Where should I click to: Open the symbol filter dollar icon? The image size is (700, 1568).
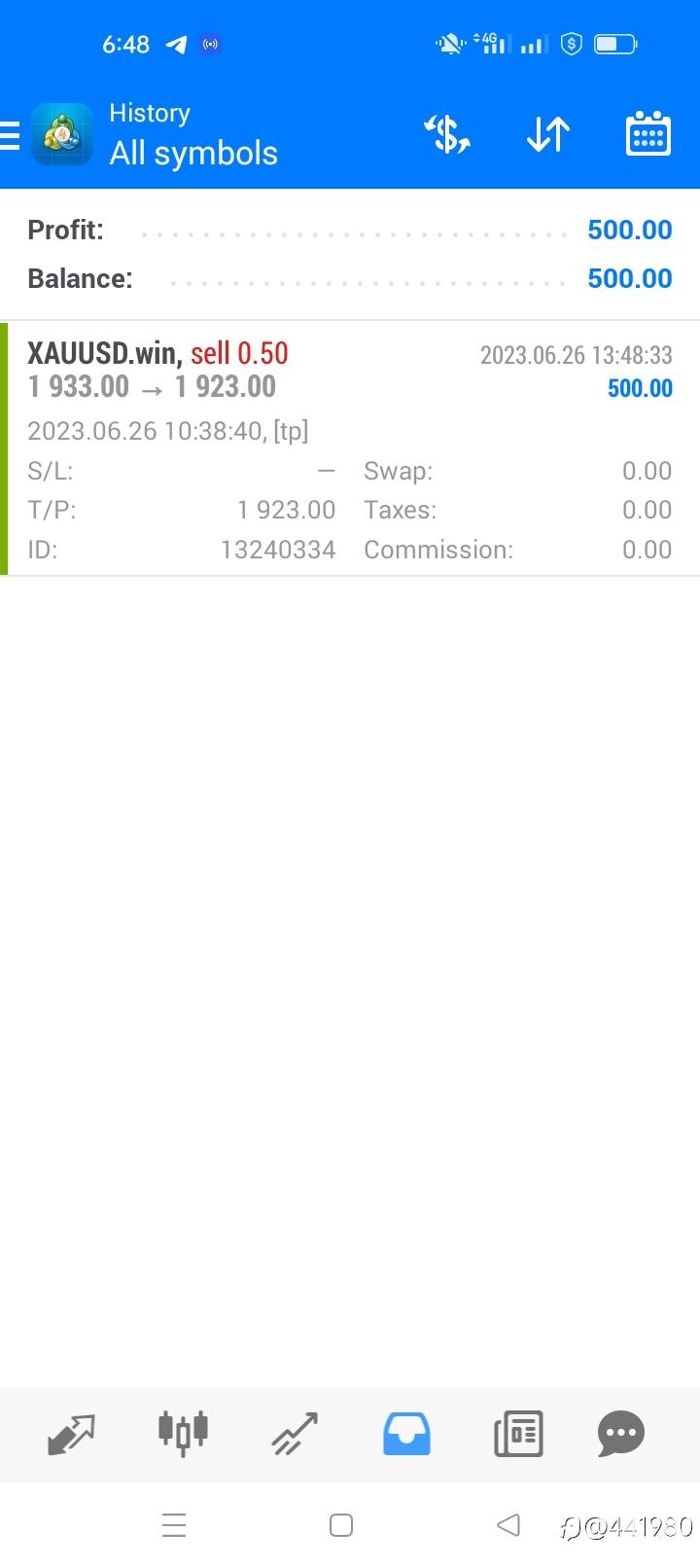point(447,134)
